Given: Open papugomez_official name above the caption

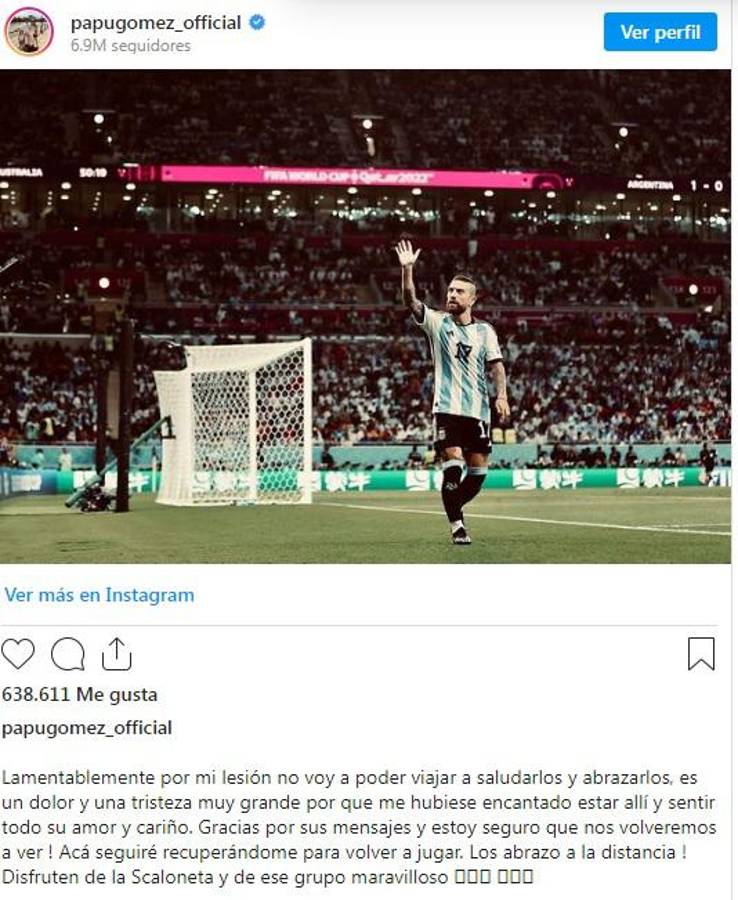Looking at the screenshot, I should click(87, 728).
